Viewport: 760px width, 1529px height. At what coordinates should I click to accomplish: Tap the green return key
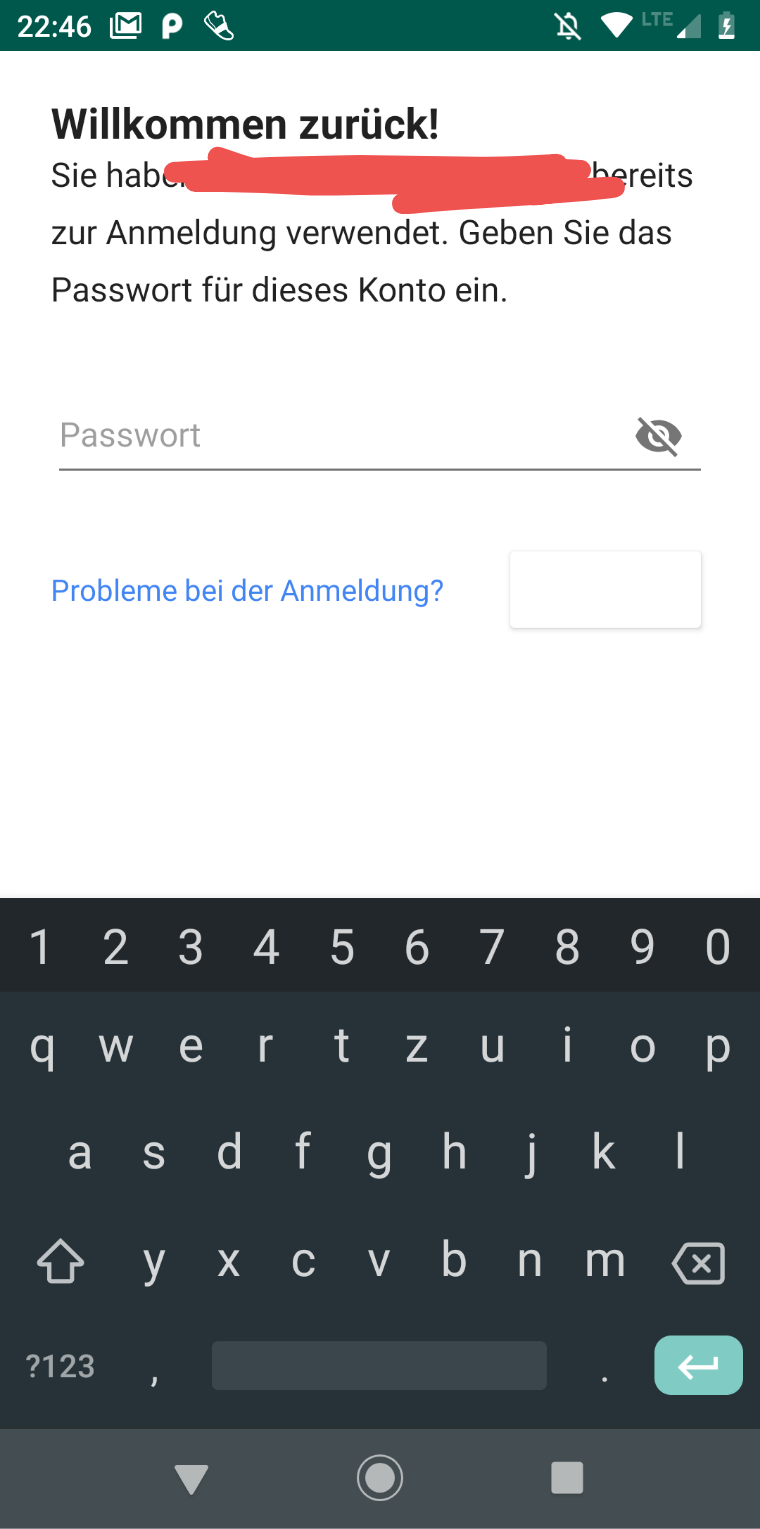(x=698, y=1365)
